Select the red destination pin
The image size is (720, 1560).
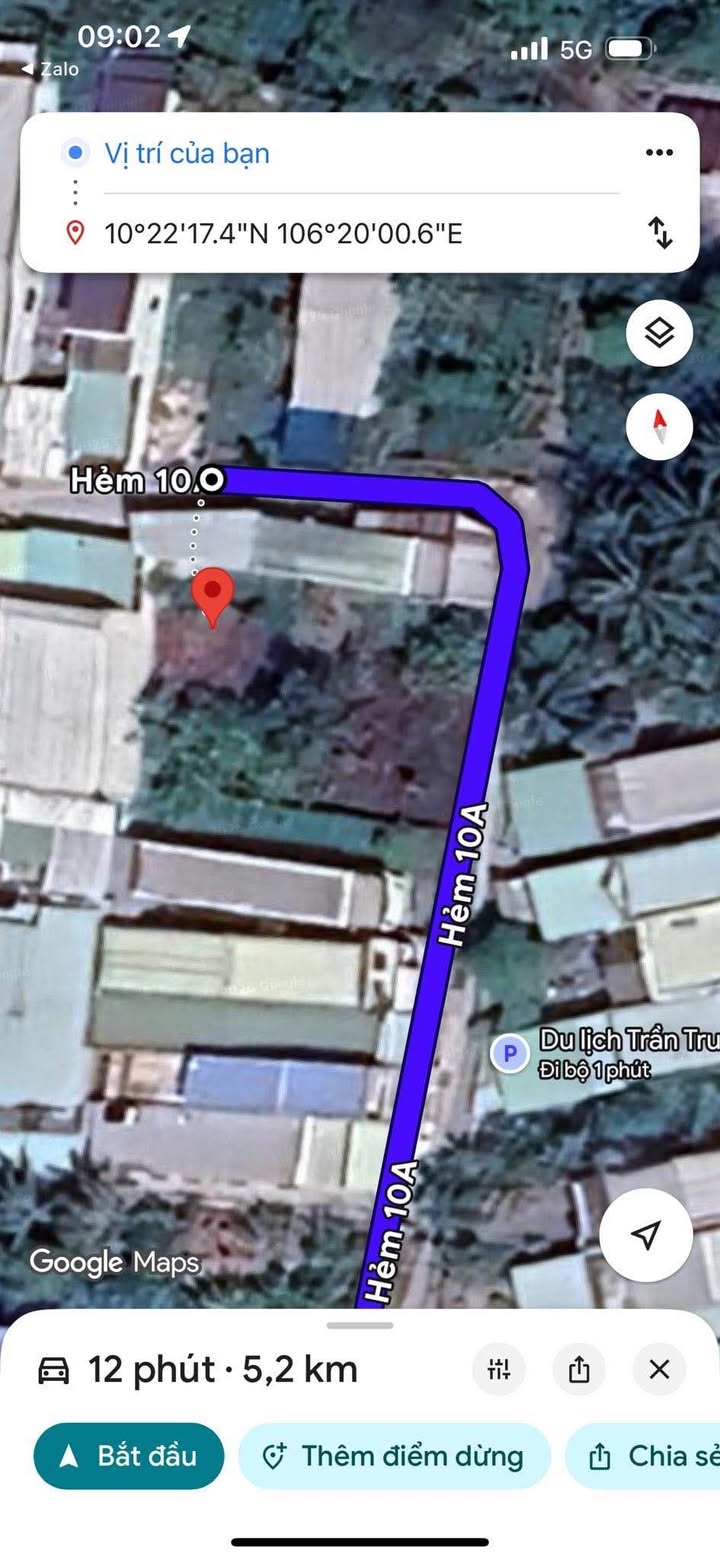pyautogui.click(x=212, y=592)
